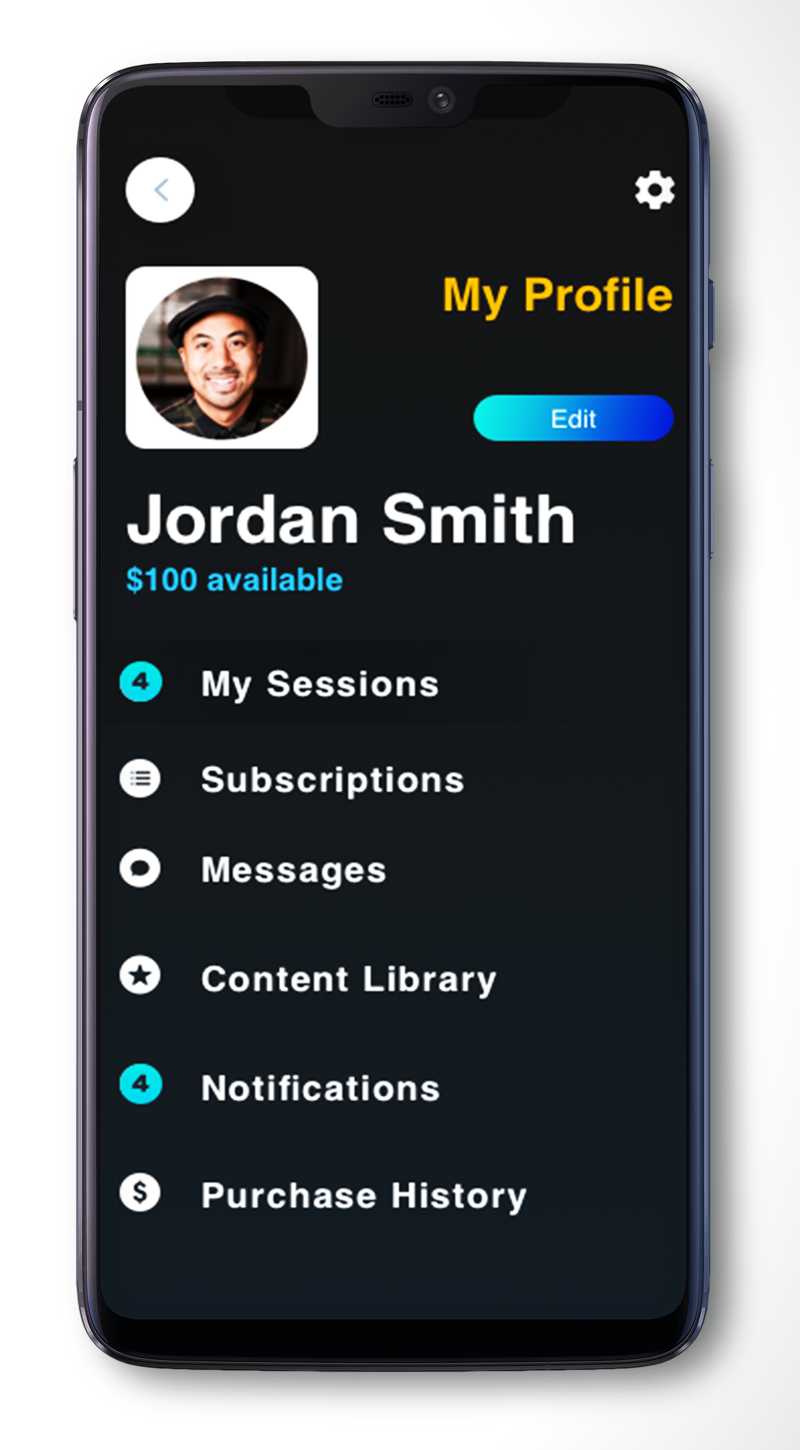Click the My Profile heading

tap(559, 294)
